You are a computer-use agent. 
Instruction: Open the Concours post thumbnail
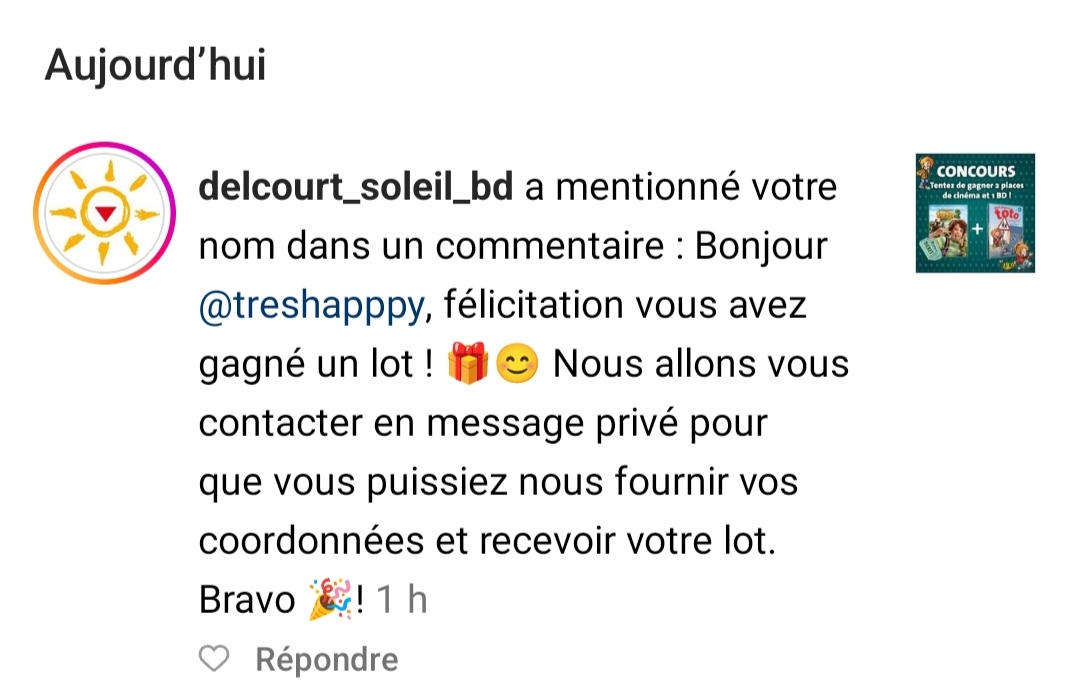[x=975, y=213]
